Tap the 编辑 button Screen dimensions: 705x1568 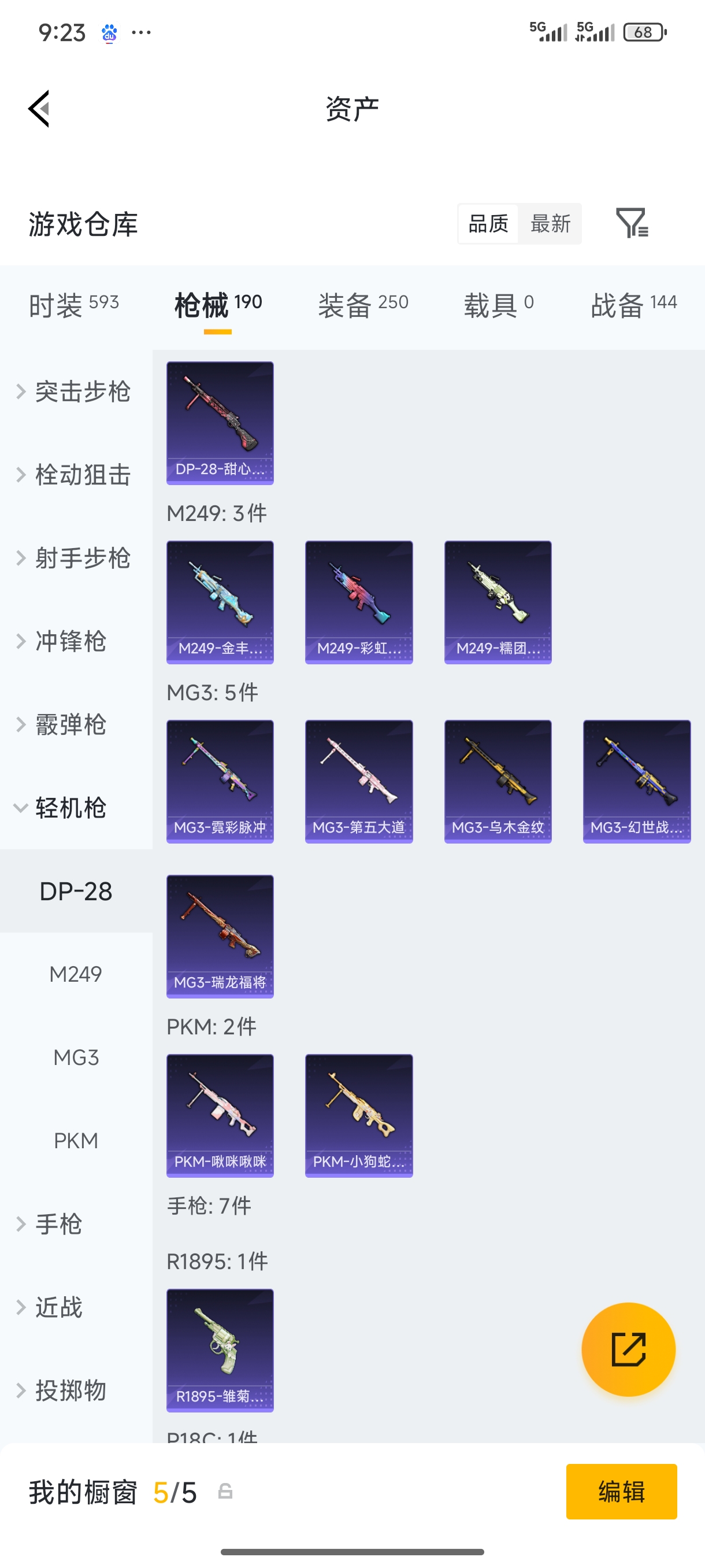(621, 1492)
